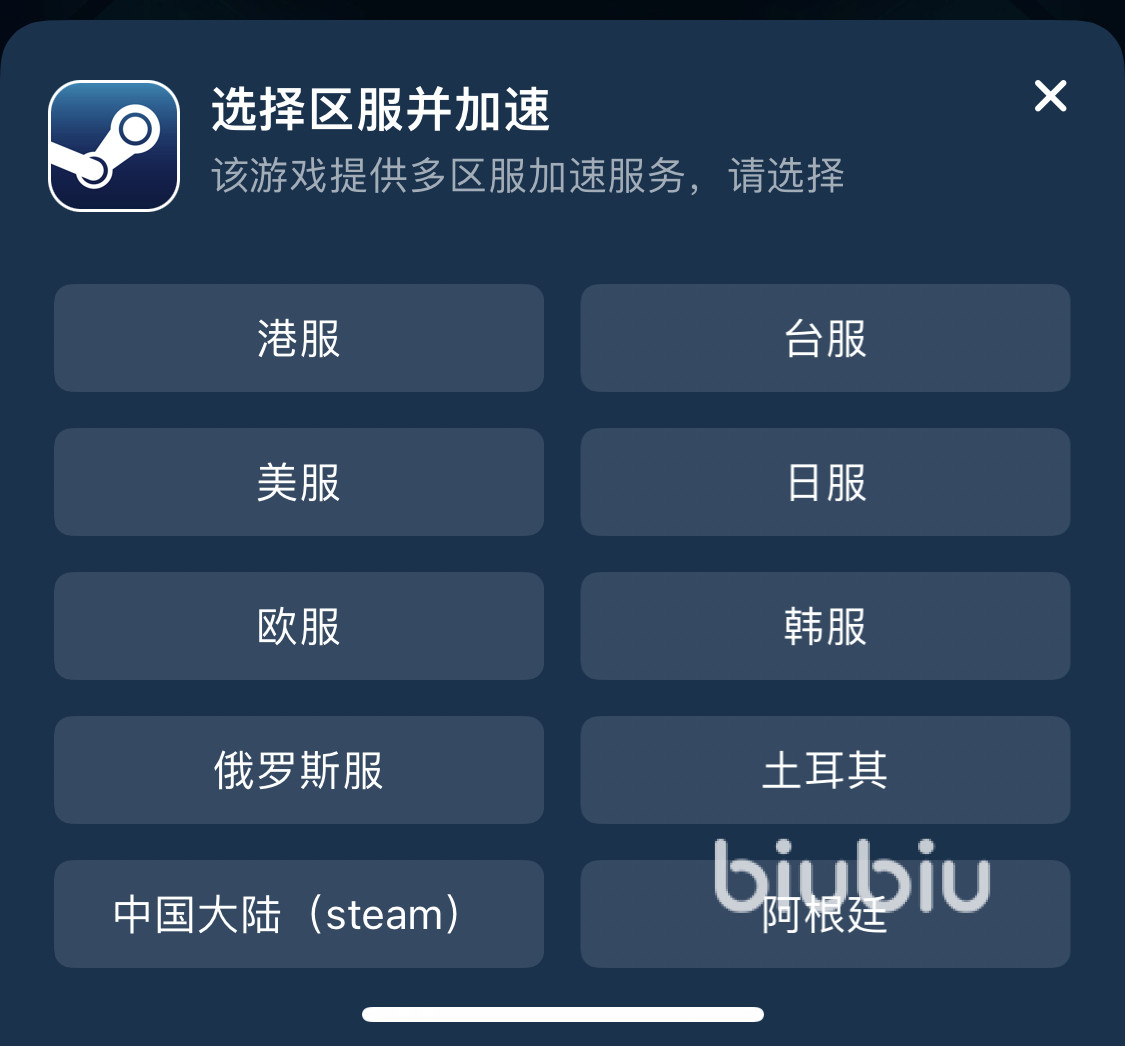Choose the 台服 server
This screenshot has height=1046, width=1125.
point(825,338)
